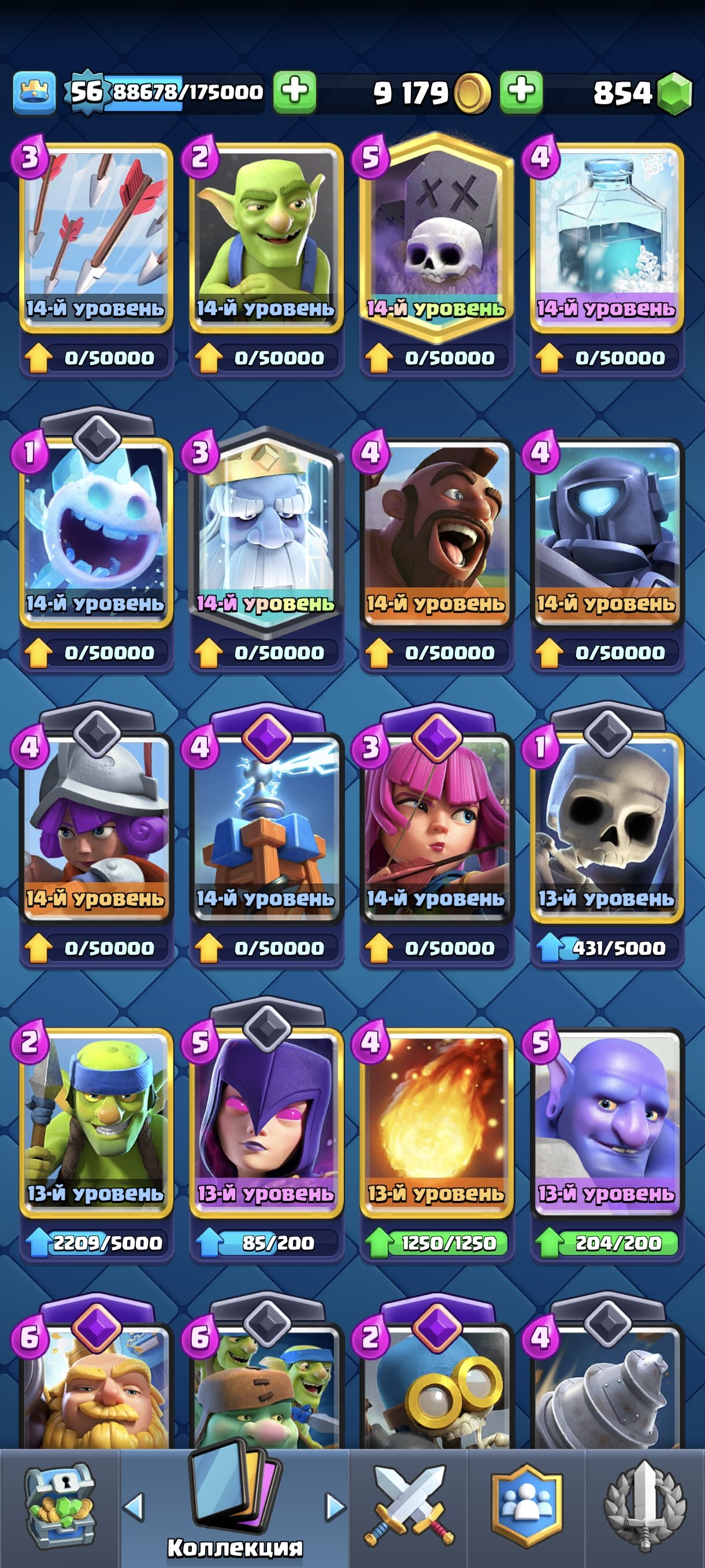Open the gems counter shop
705x1568 pixels.
[641, 93]
